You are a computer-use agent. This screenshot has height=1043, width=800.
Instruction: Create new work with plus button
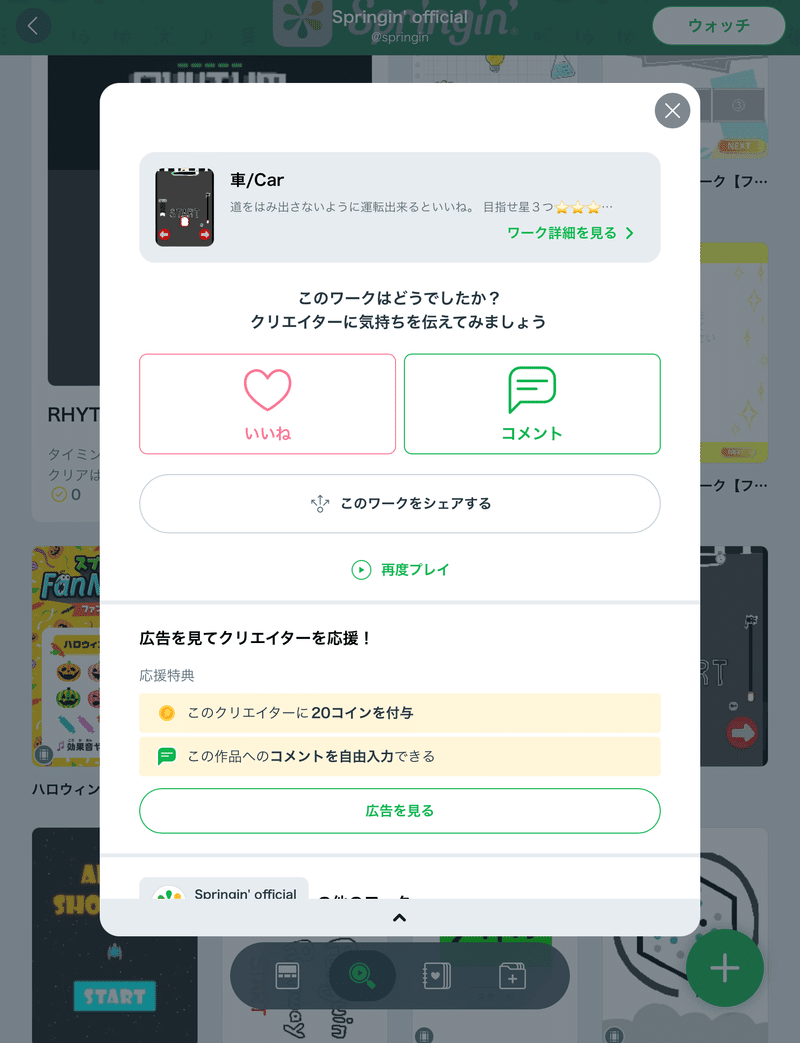pyautogui.click(x=724, y=968)
